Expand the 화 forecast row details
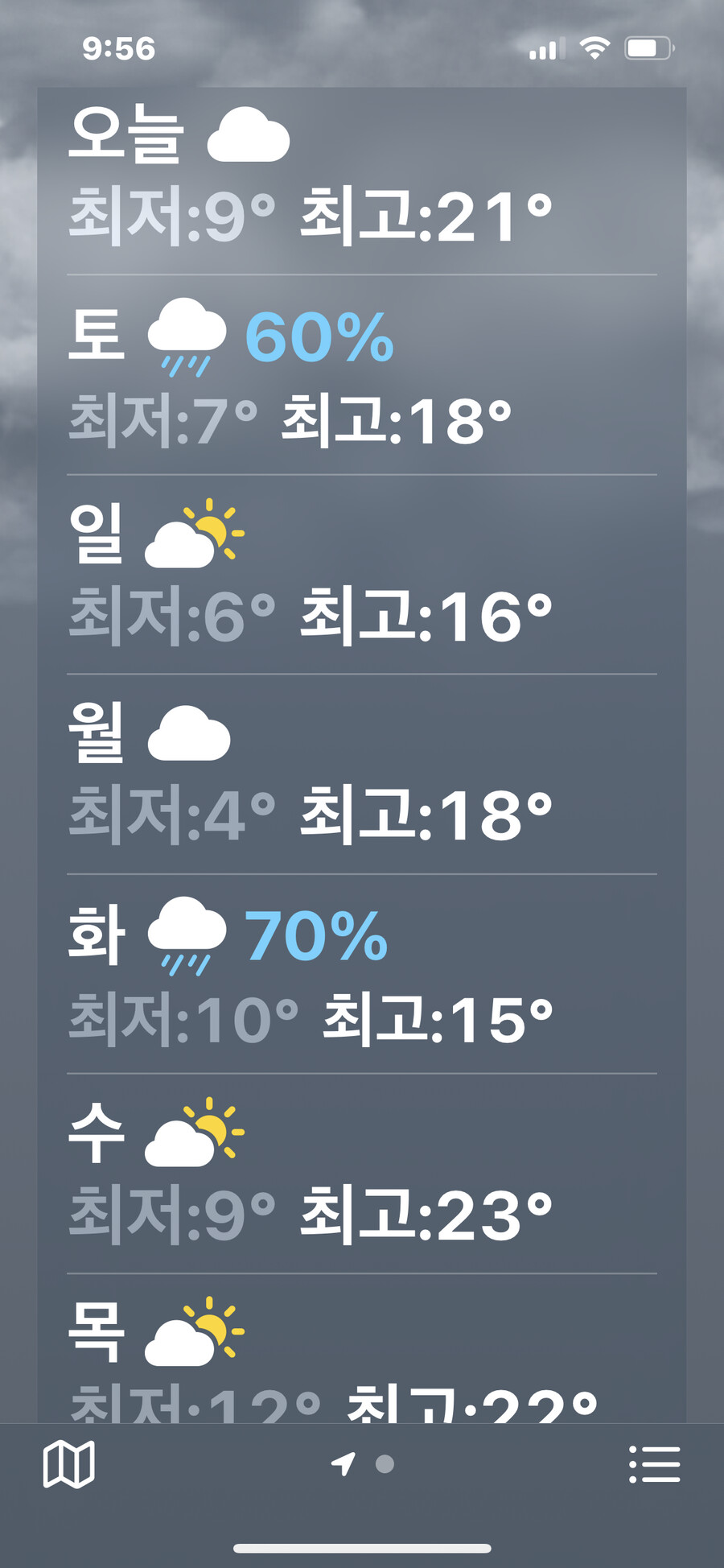 (x=362, y=974)
